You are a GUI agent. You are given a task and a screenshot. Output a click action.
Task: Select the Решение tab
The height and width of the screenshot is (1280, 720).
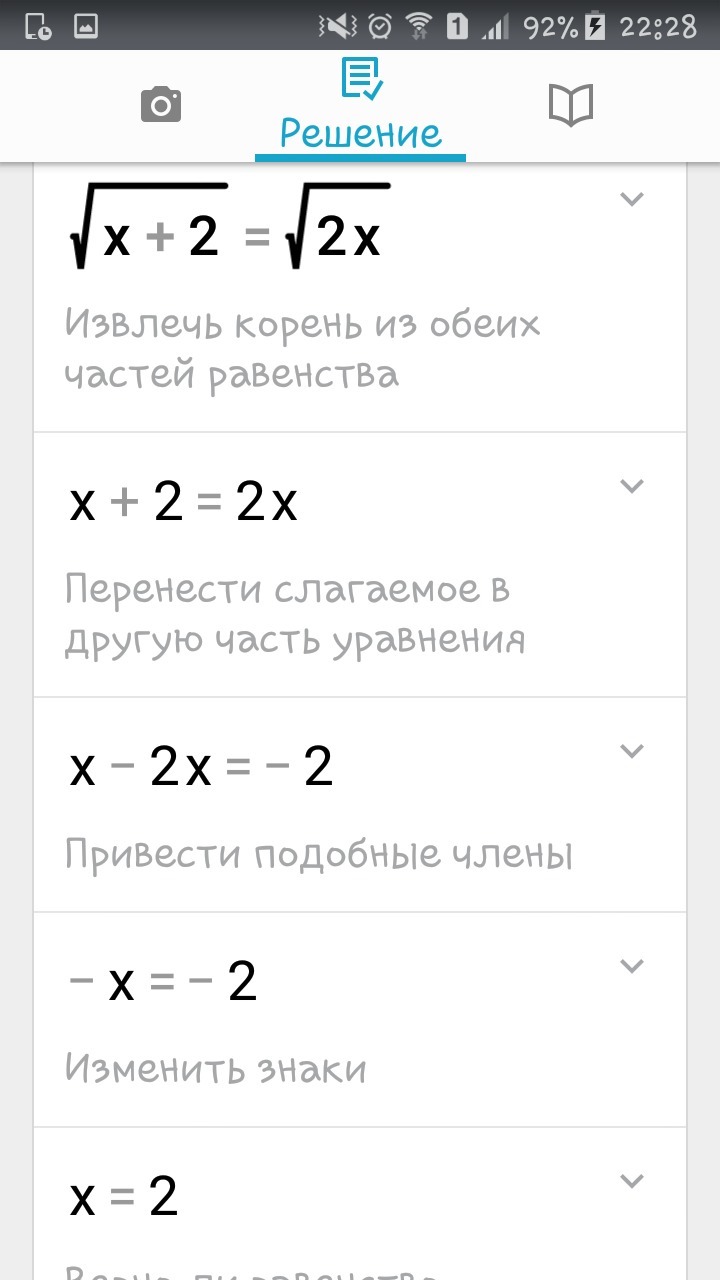[360, 105]
